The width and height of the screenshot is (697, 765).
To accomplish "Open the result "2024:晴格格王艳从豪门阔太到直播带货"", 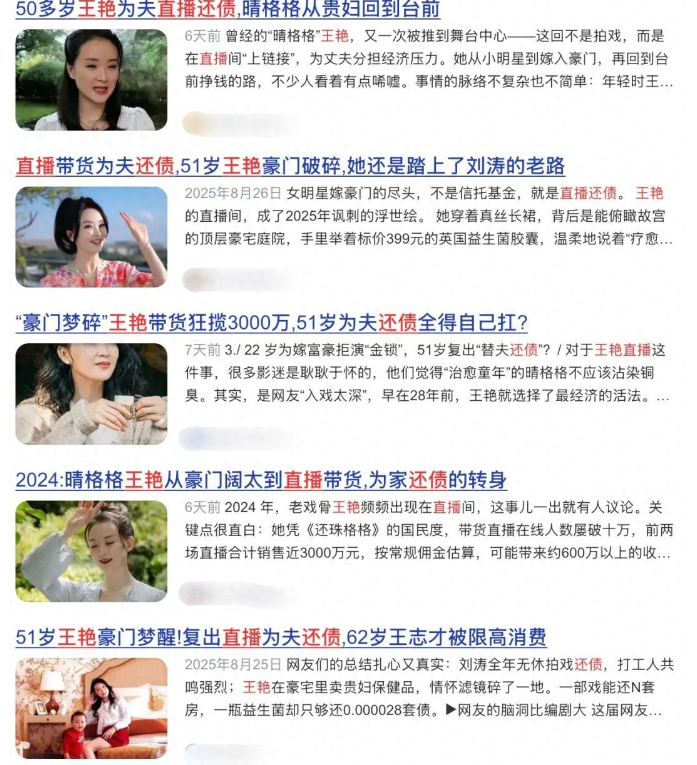I will (x=261, y=479).
